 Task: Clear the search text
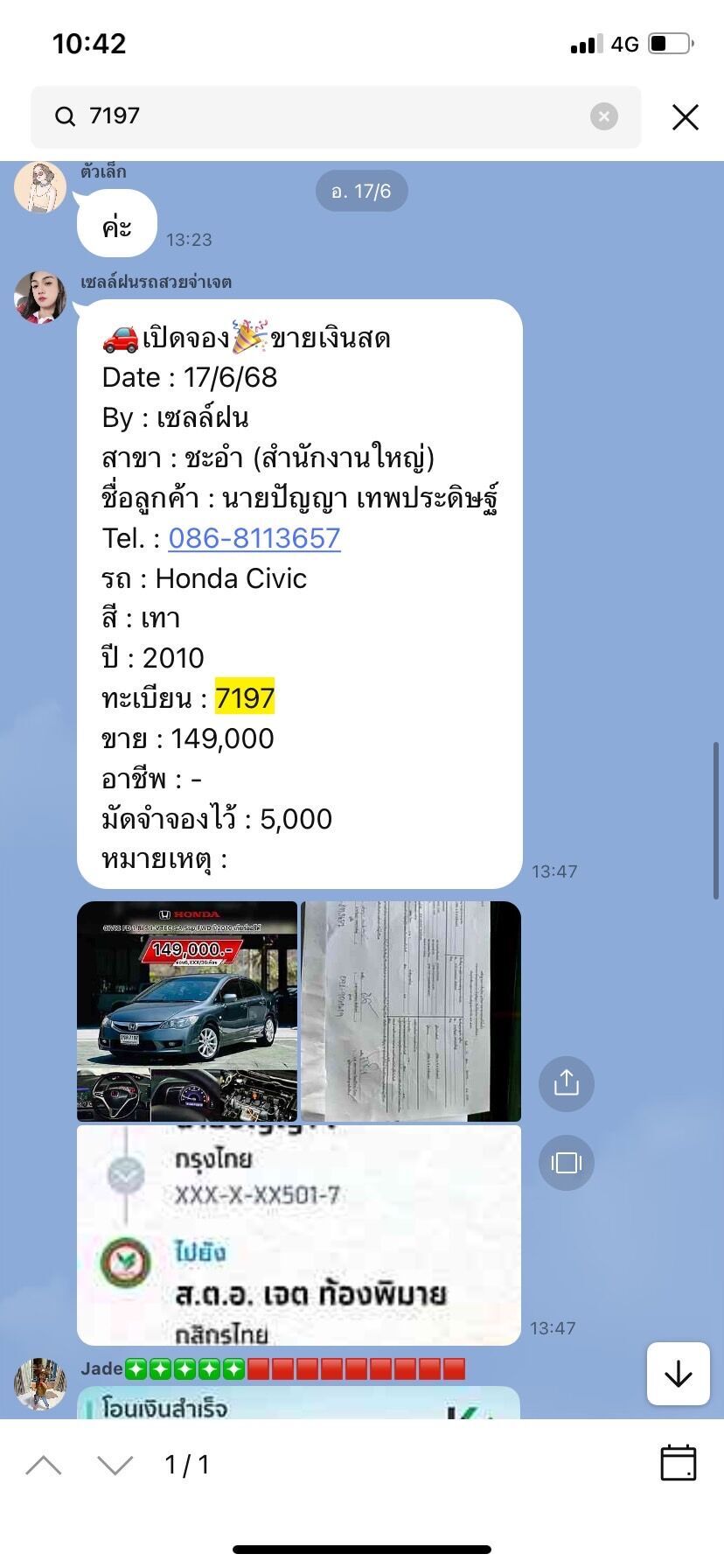(603, 116)
